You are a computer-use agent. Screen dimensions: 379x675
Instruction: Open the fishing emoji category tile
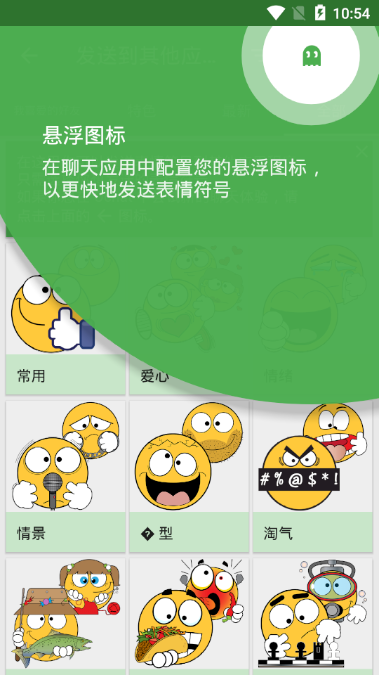[x=65, y=616]
